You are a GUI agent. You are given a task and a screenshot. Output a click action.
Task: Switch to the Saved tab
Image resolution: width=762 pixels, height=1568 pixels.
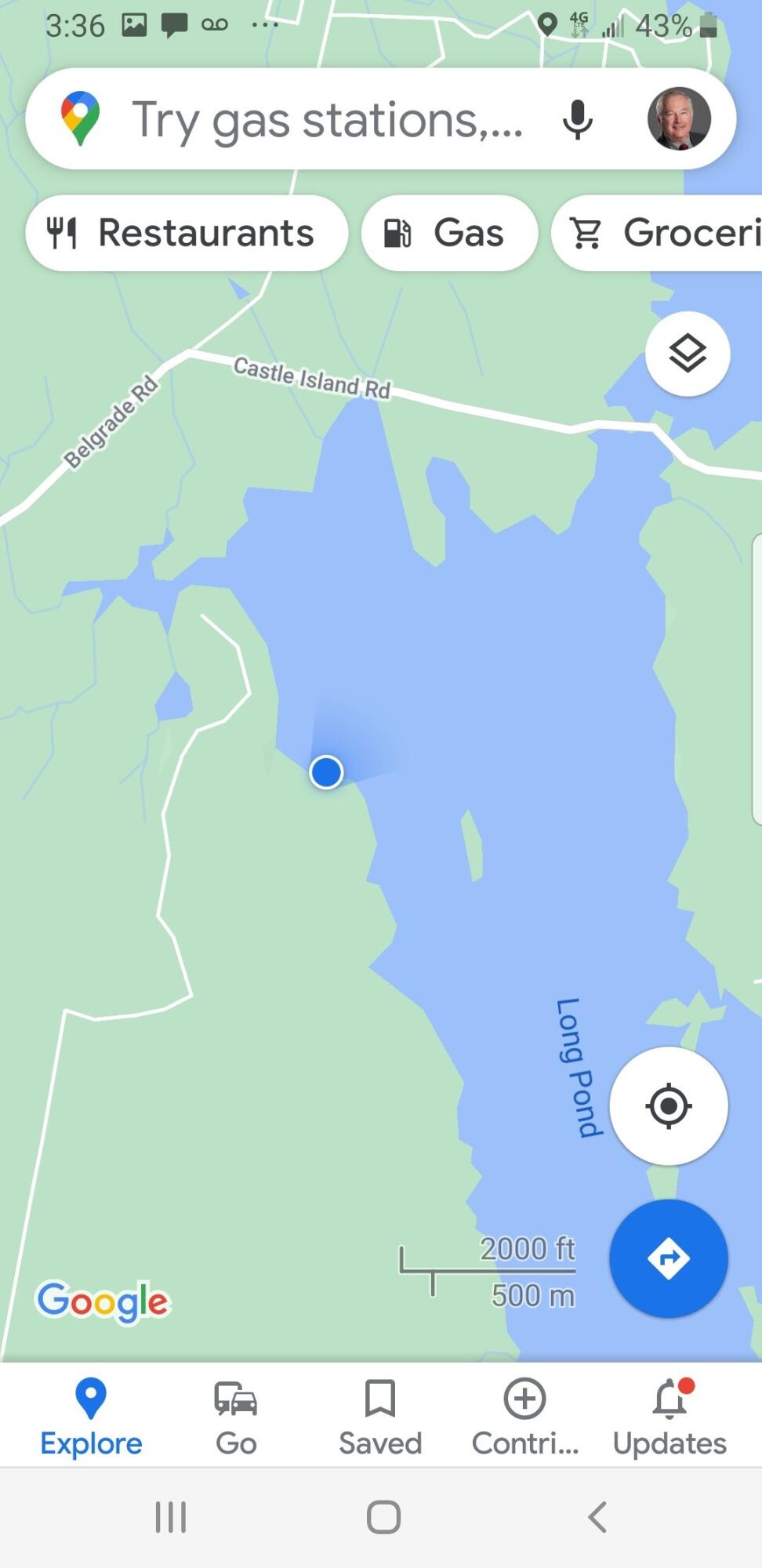pos(380,1417)
